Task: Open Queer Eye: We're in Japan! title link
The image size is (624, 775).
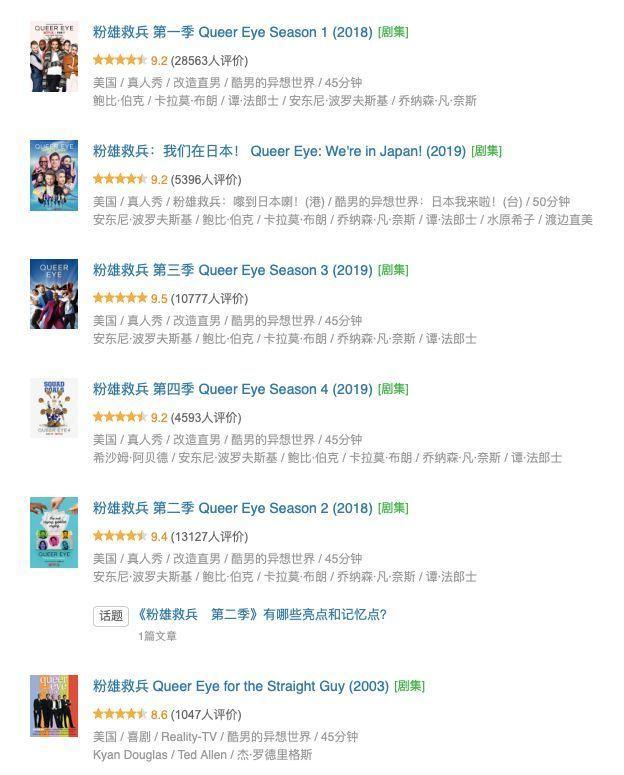Action: tap(279, 151)
